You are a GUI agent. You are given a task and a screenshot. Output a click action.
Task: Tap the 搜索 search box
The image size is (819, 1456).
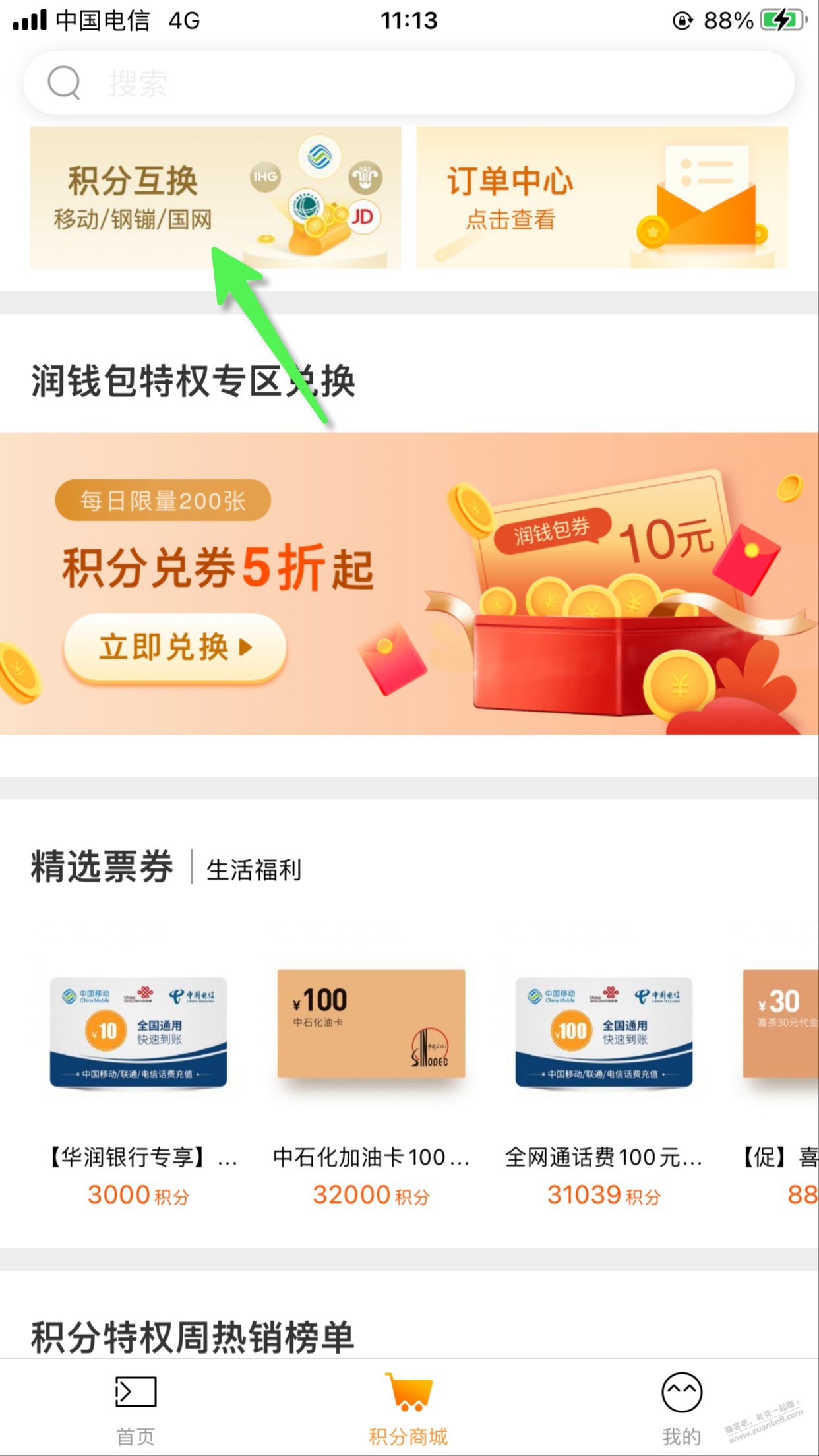[409, 83]
